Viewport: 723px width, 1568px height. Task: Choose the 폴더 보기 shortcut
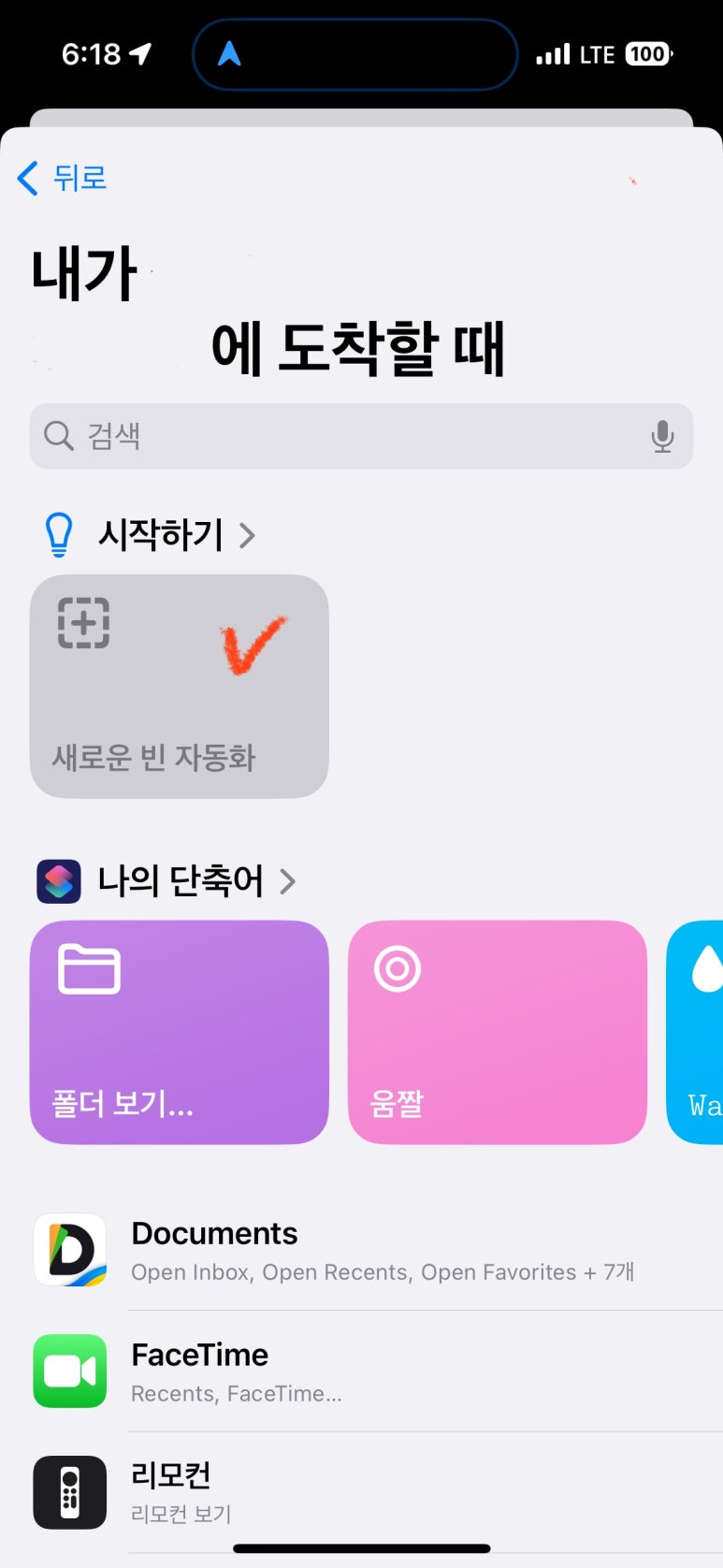[x=179, y=1032]
